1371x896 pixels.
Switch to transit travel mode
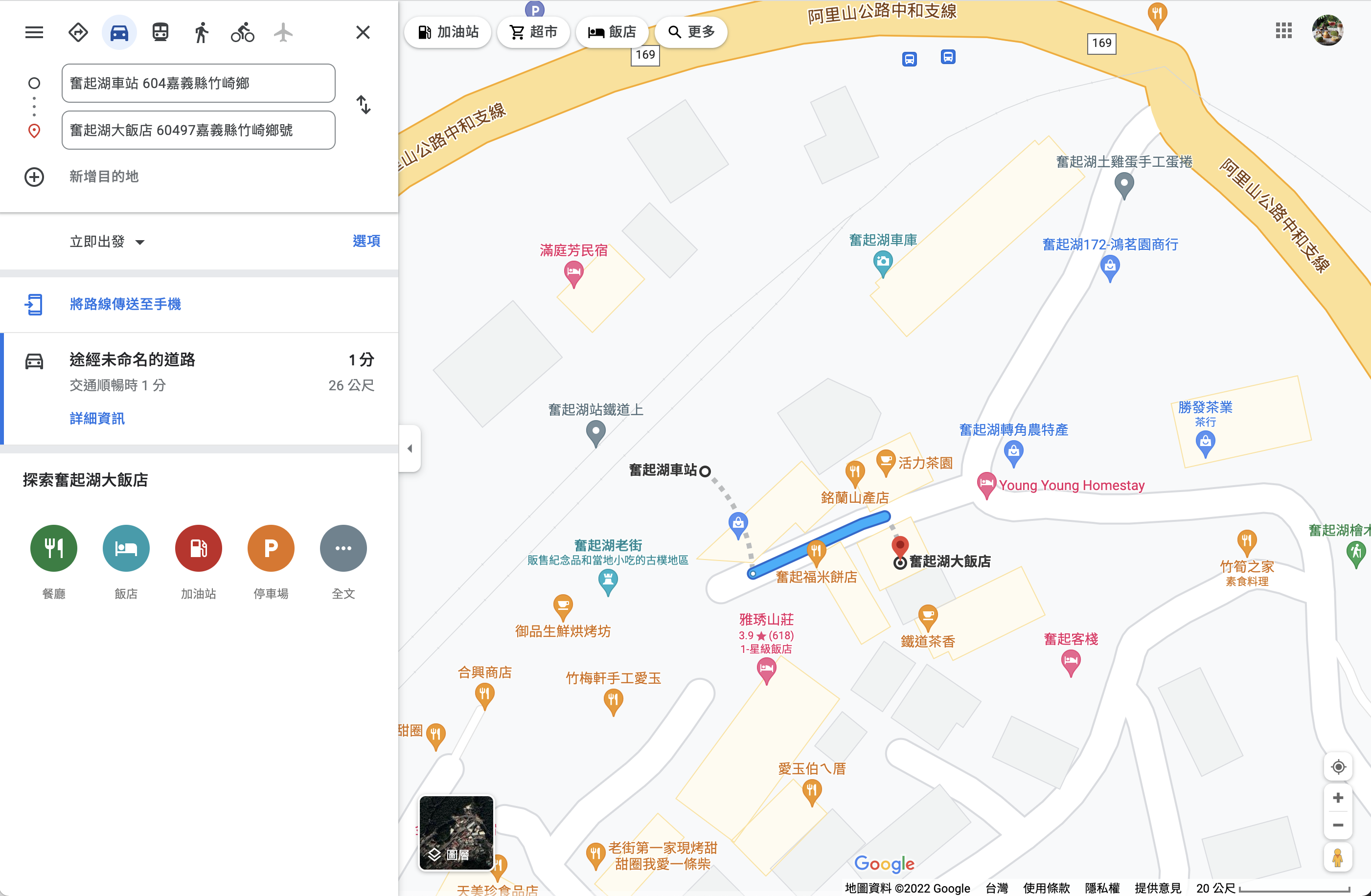tap(160, 32)
